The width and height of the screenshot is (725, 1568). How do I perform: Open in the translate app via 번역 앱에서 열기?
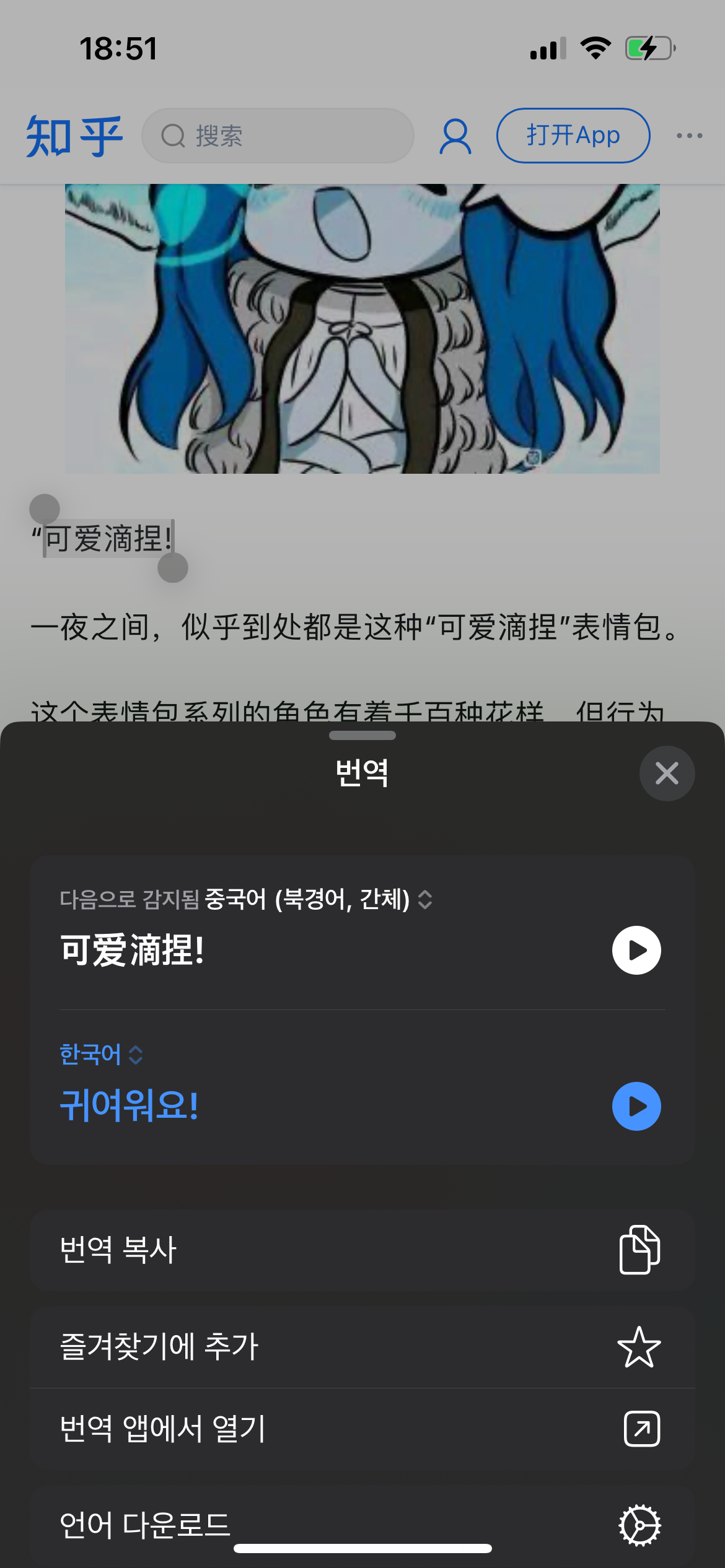[362, 1429]
